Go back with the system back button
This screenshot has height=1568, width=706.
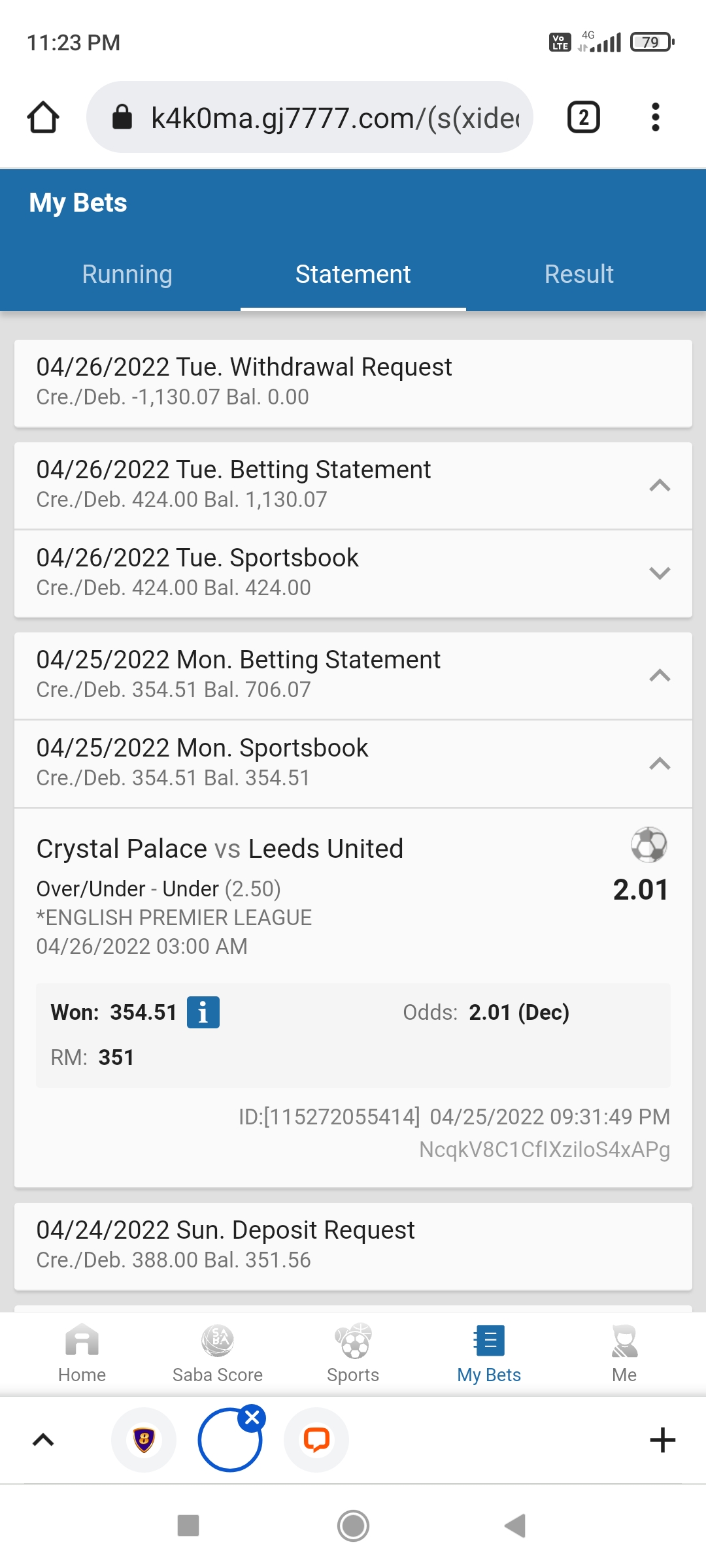click(x=516, y=1526)
